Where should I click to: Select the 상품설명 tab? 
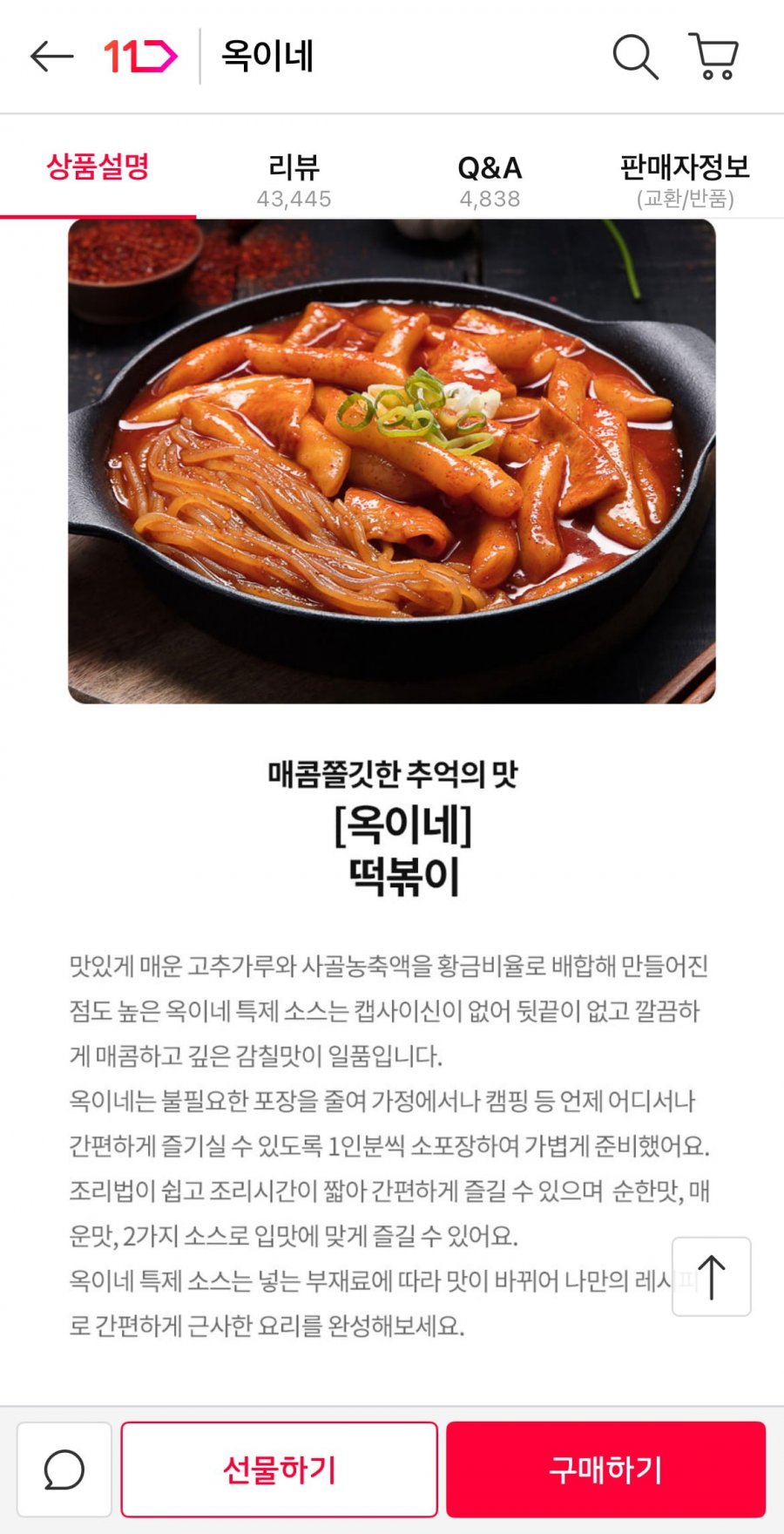pos(98,166)
